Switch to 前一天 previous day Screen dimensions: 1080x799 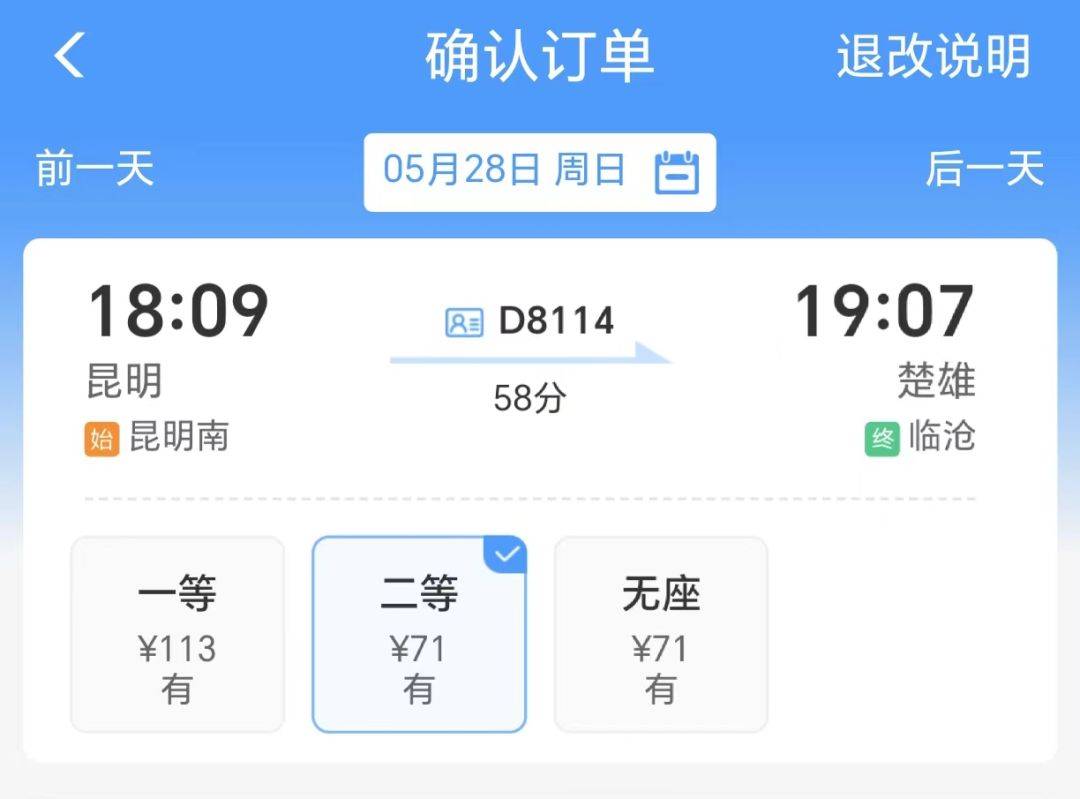coord(95,169)
